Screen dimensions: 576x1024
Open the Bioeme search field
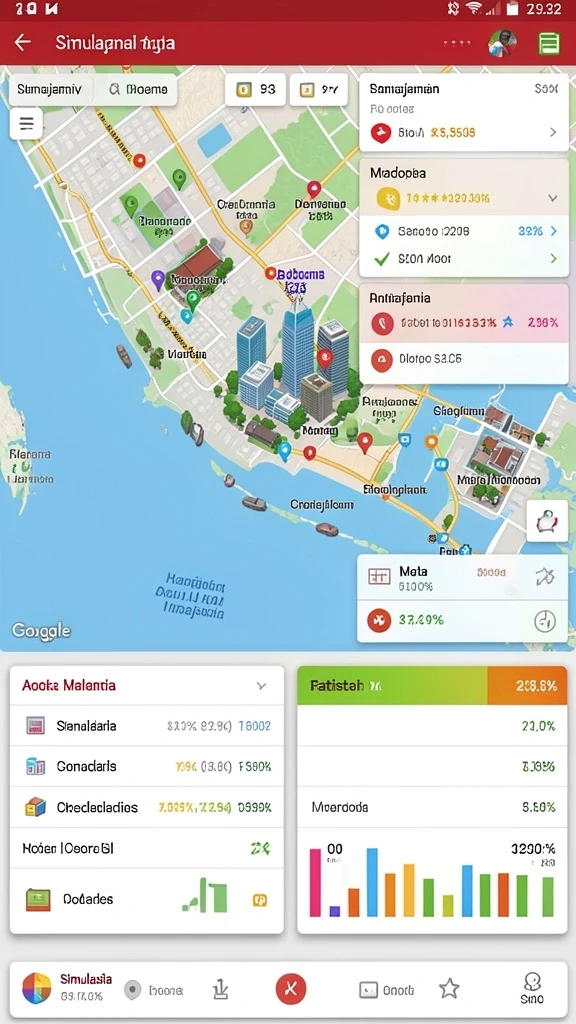click(x=138, y=89)
